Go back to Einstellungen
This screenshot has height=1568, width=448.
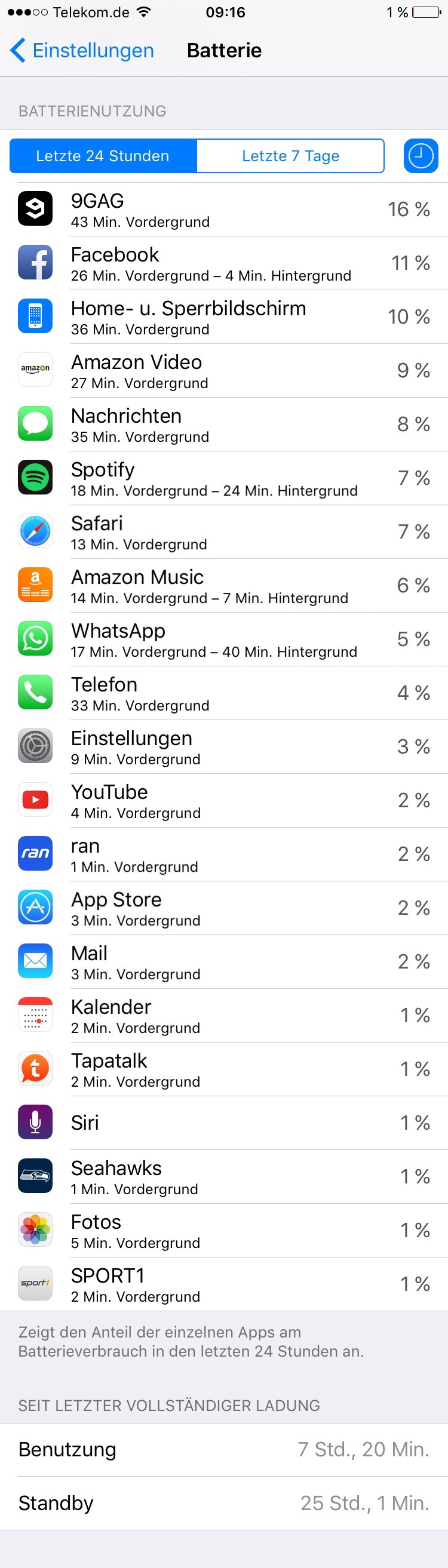tap(82, 51)
